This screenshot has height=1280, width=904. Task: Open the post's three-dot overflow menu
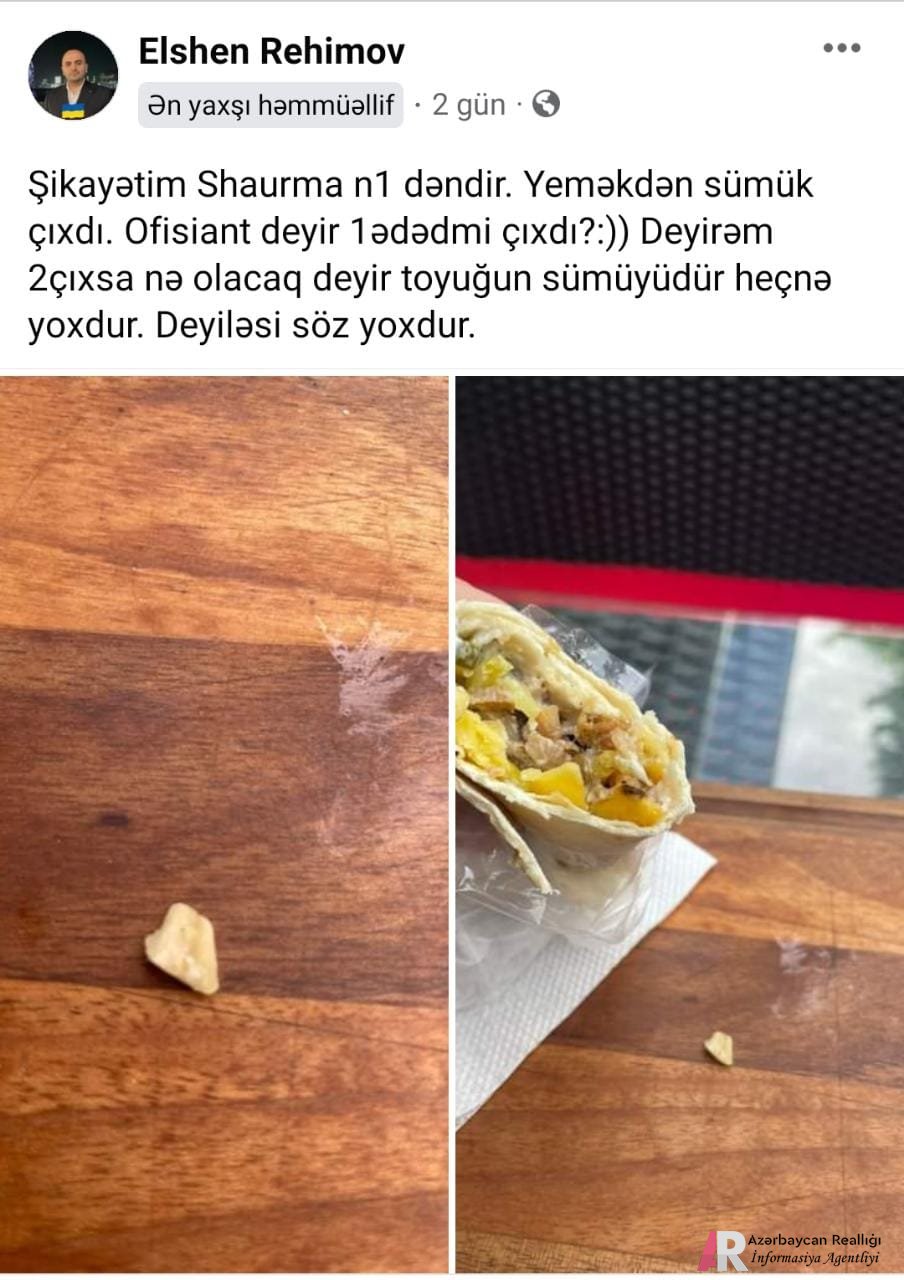click(x=841, y=48)
